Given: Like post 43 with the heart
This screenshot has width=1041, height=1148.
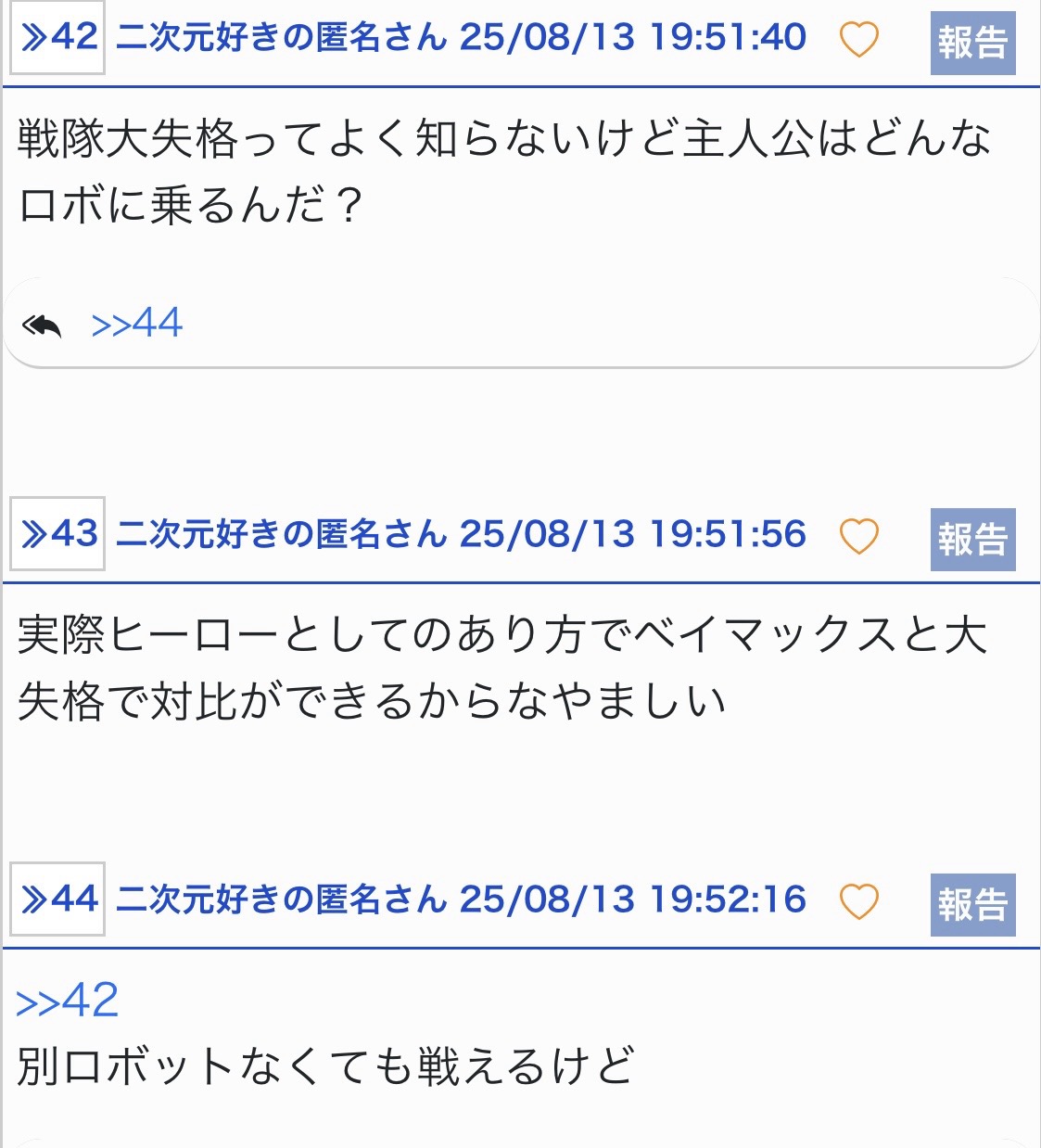Looking at the screenshot, I should point(858,536).
